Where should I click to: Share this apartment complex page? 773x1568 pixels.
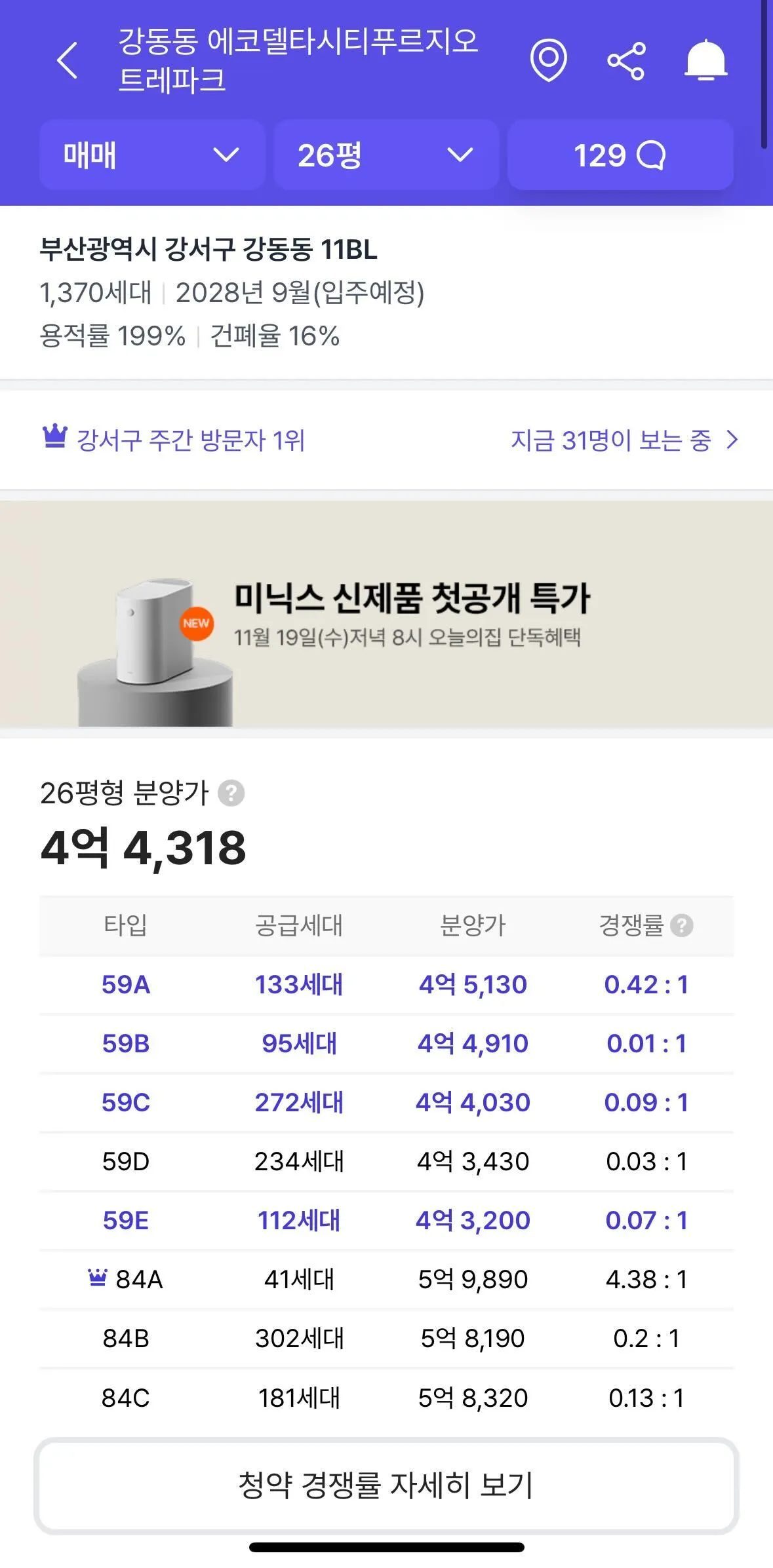pyautogui.click(x=626, y=61)
